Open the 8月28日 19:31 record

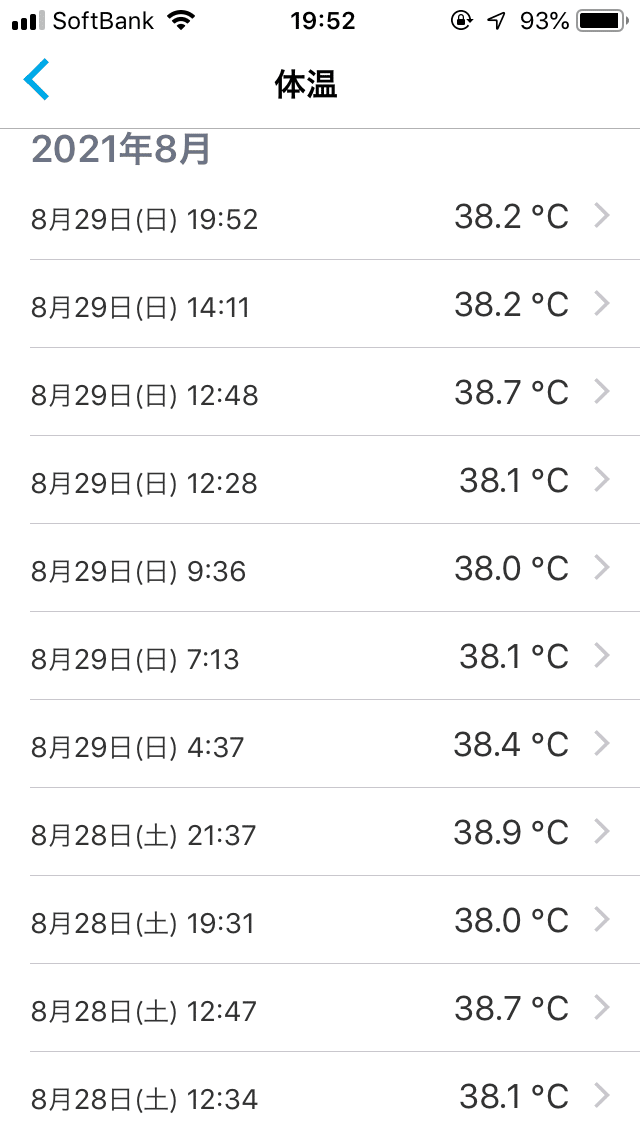320,920
